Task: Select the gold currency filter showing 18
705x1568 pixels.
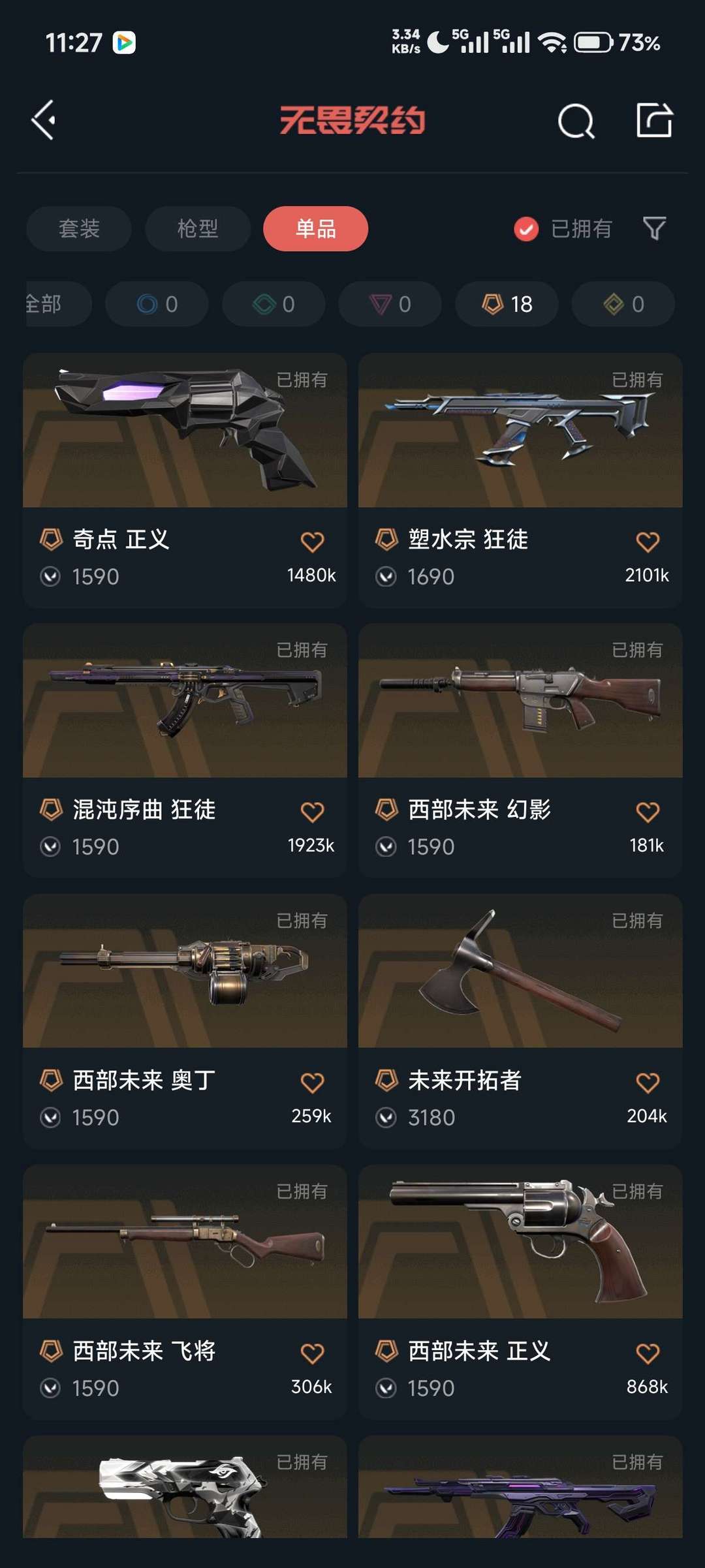Action: [506, 304]
